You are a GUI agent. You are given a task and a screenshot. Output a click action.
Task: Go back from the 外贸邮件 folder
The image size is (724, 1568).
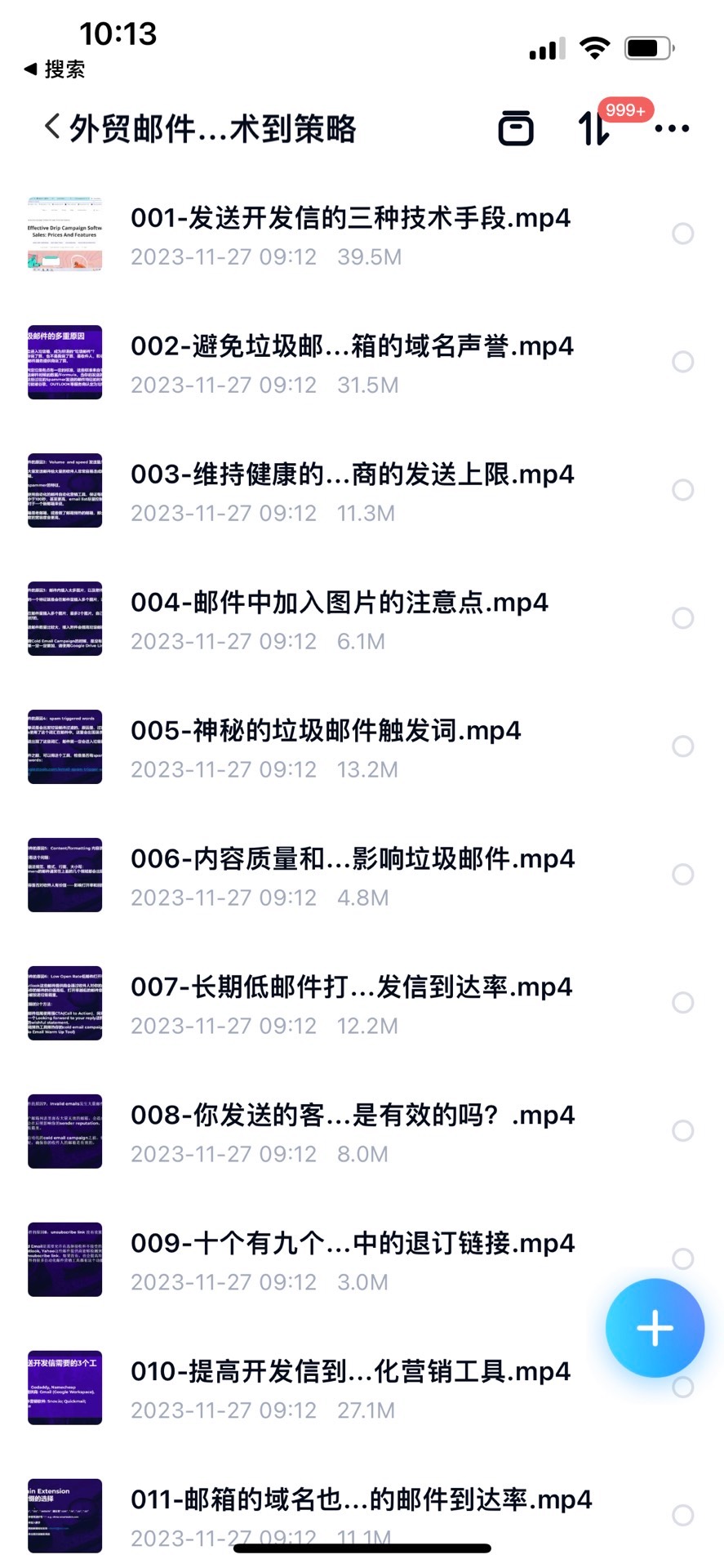point(52,127)
